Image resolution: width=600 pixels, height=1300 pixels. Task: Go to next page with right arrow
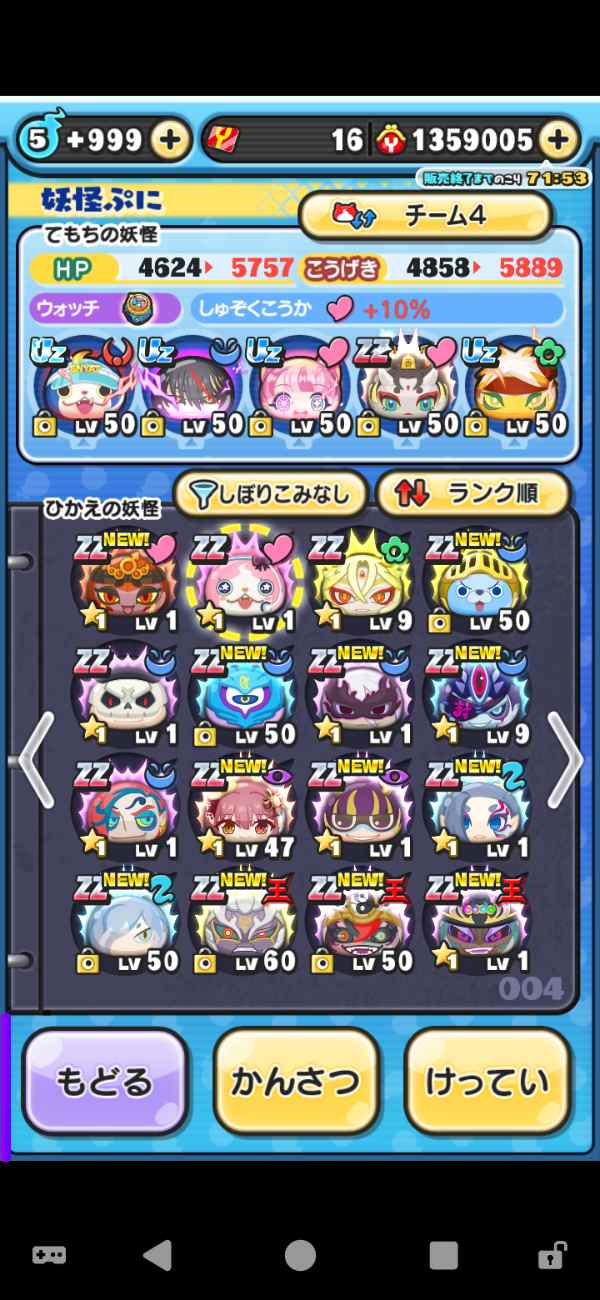pos(565,760)
